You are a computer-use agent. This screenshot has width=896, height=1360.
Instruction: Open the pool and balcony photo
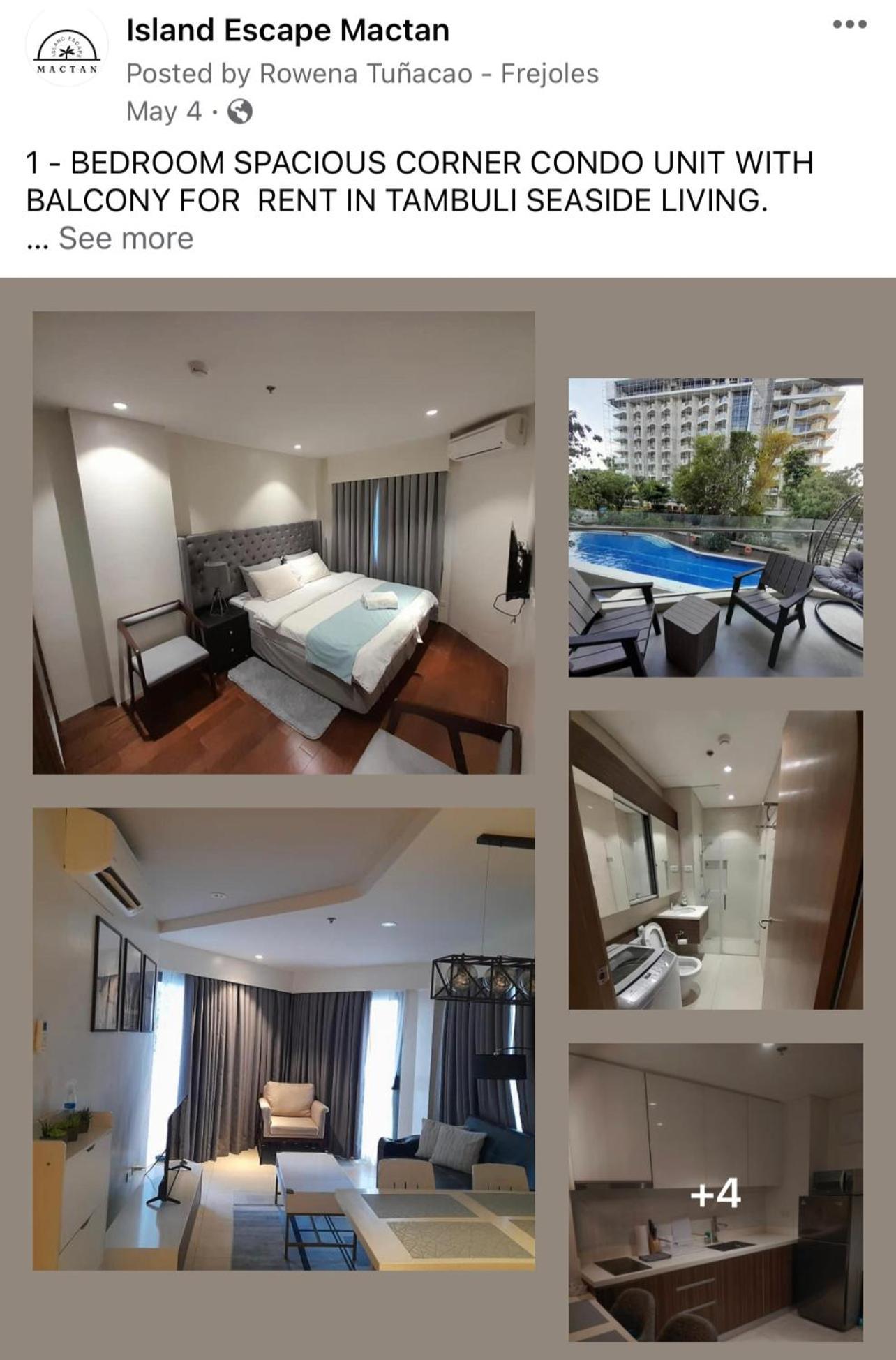click(715, 527)
